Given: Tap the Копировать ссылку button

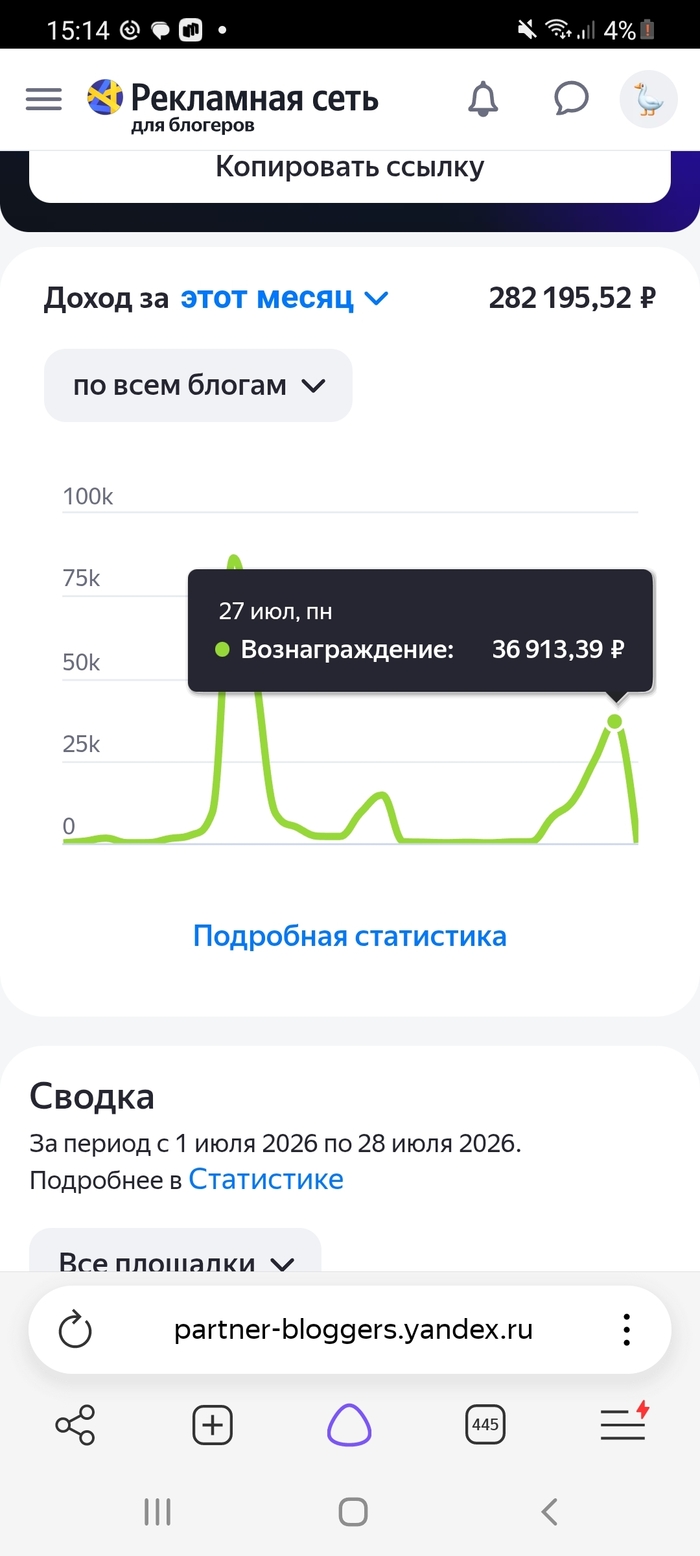Looking at the screenshot, I should point(350,167).
